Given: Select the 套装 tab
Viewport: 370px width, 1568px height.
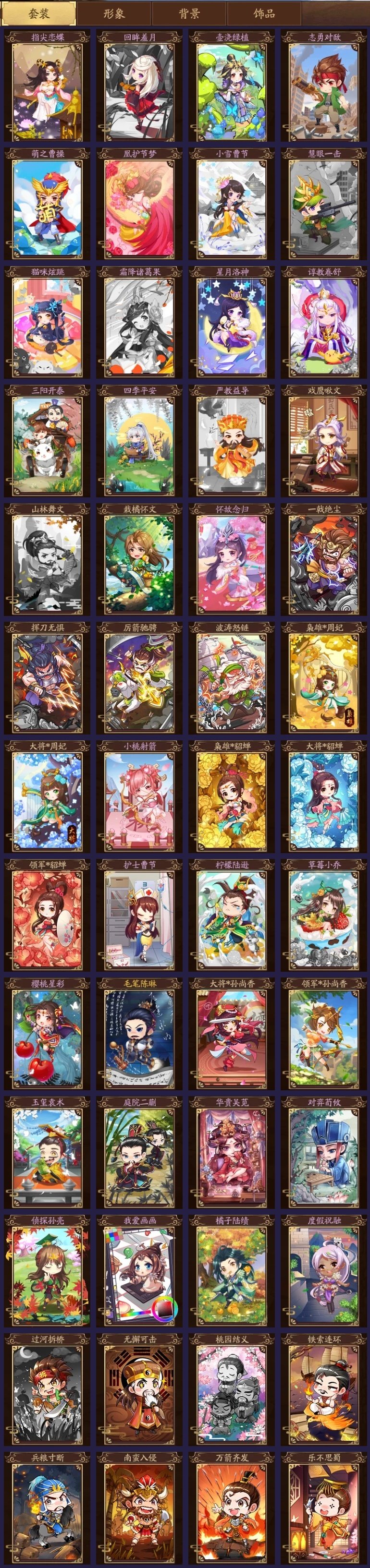Looking at the screenshot, I should tap(38, 13).
